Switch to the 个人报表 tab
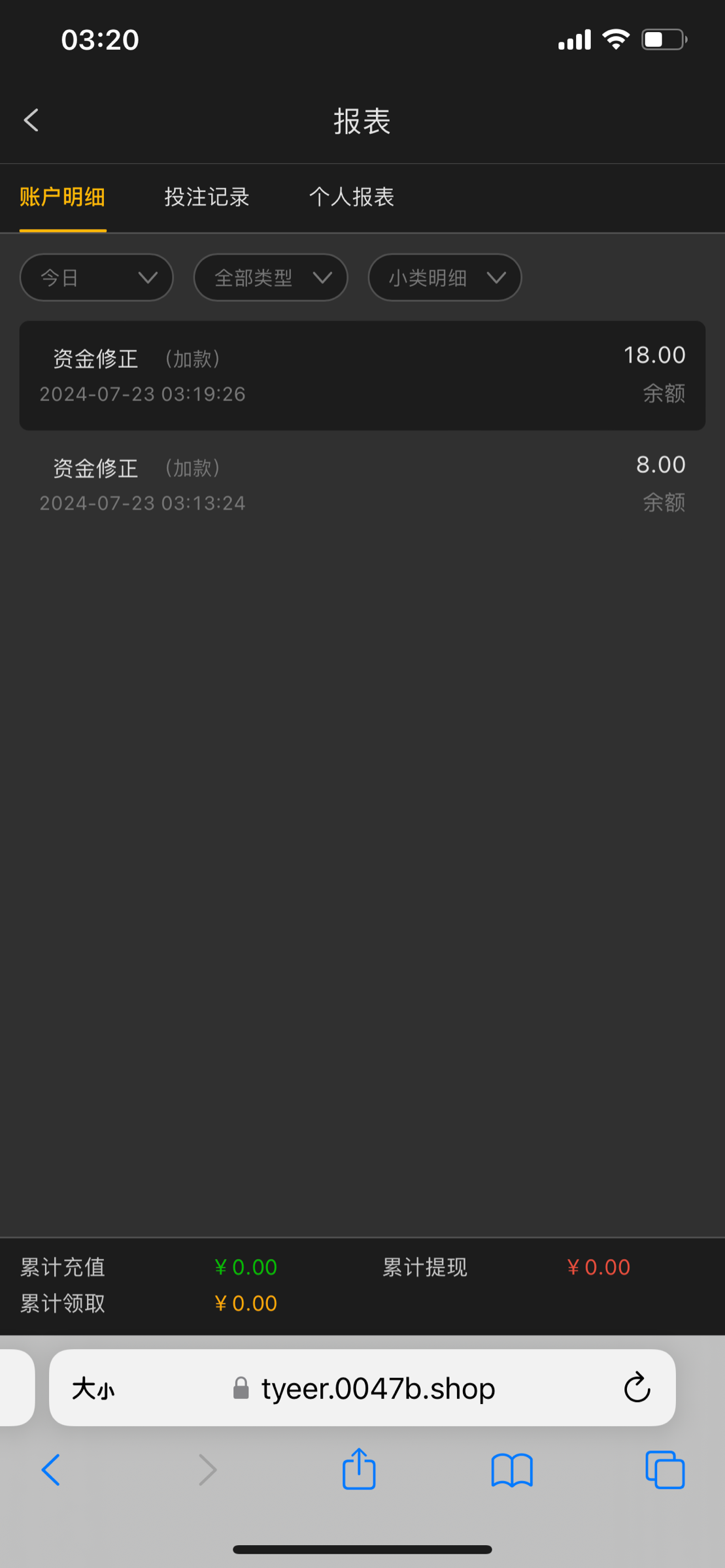Image resolution: width=725 pixels, height=1568 pixels. 351,197
